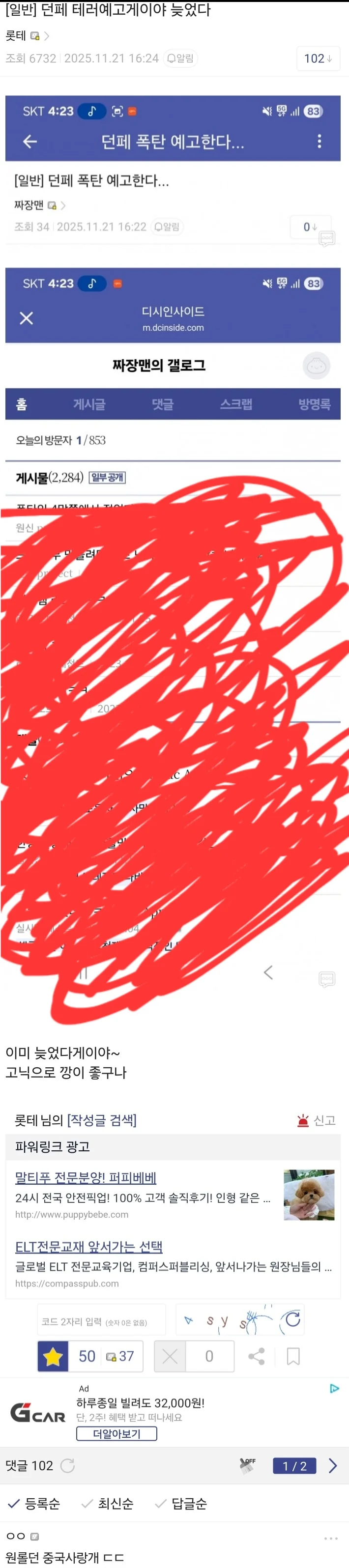Recommend the post with the star button
This screenshot has height=1568, width=349.
point(53,1356)
